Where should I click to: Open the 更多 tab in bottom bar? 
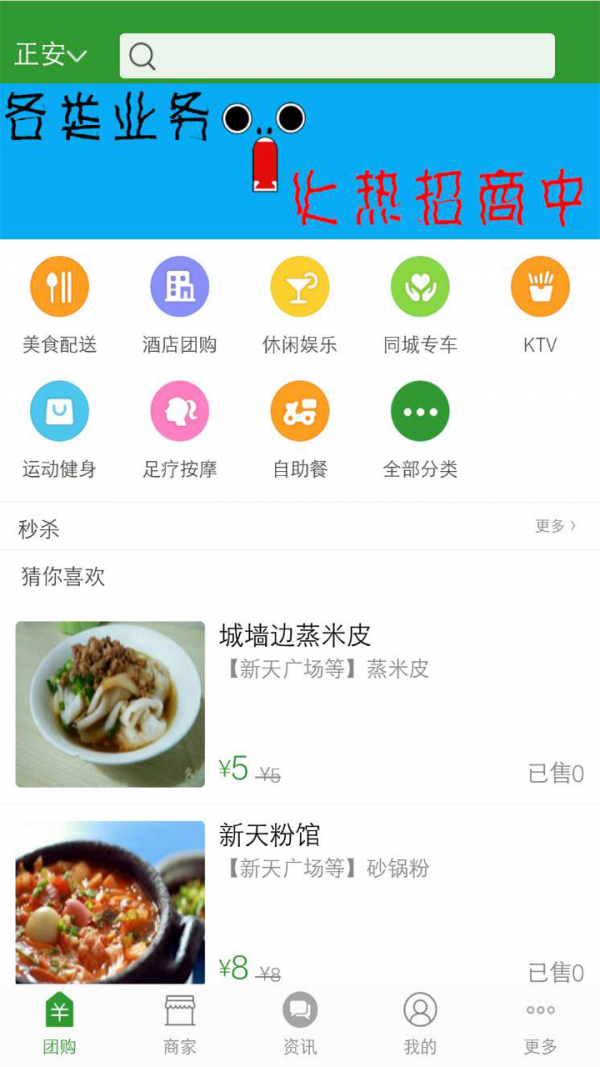tap(540, 1025)
